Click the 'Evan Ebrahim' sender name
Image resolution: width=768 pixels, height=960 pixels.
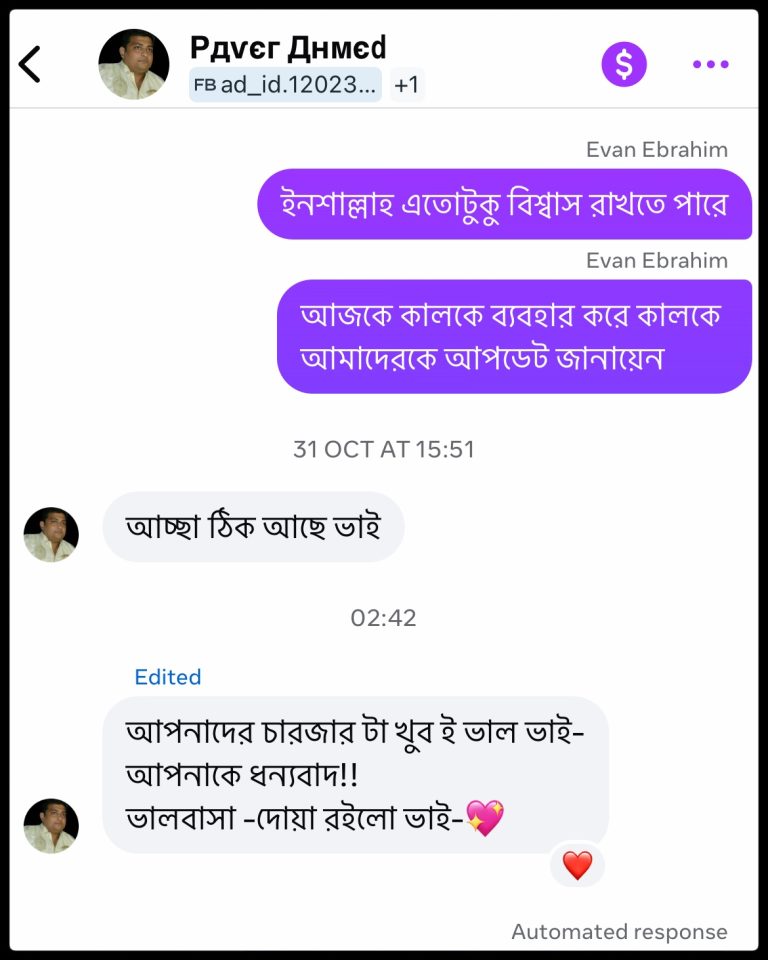(655, 149)
